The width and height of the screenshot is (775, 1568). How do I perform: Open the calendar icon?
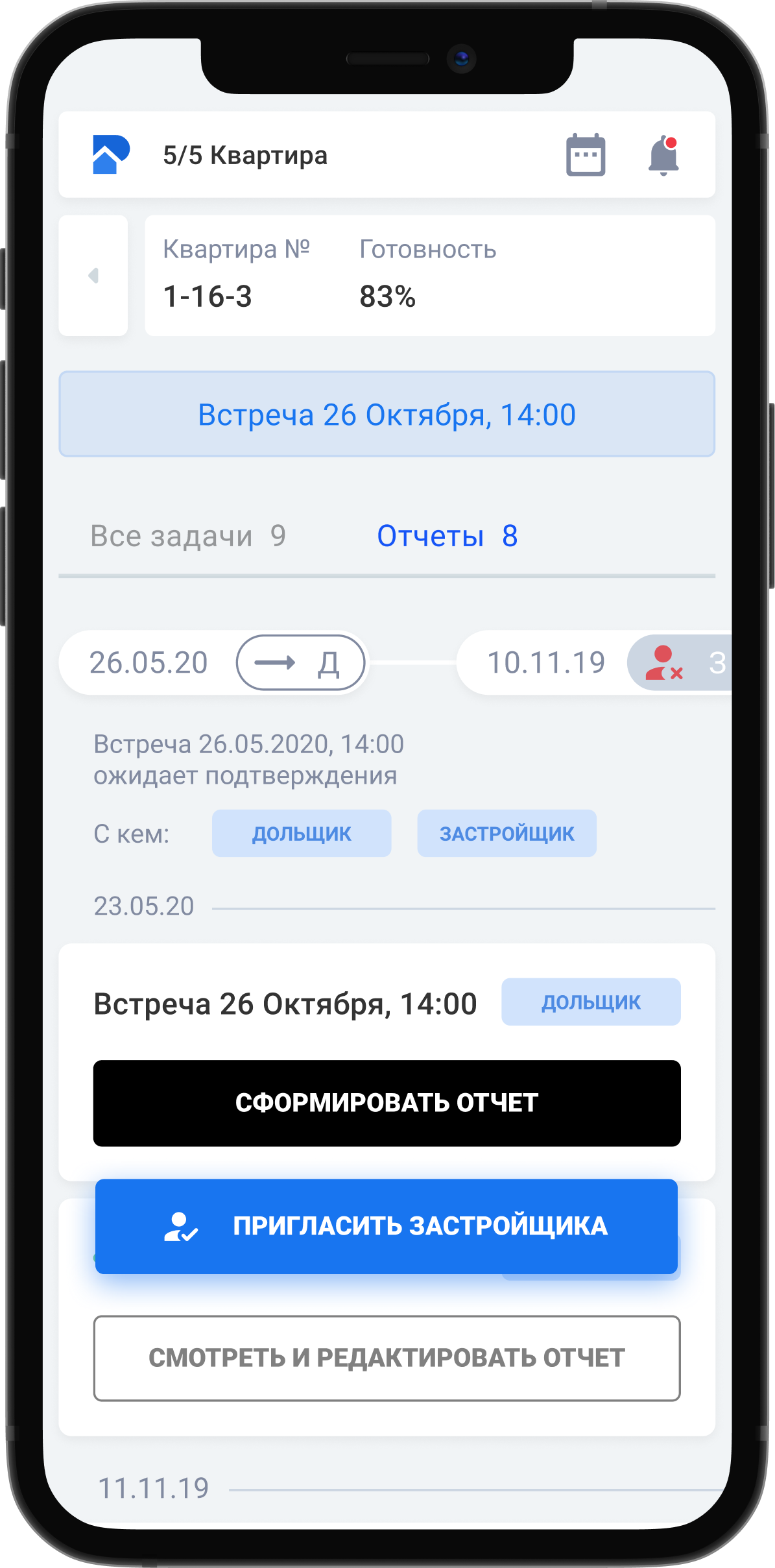coord(586,155)
